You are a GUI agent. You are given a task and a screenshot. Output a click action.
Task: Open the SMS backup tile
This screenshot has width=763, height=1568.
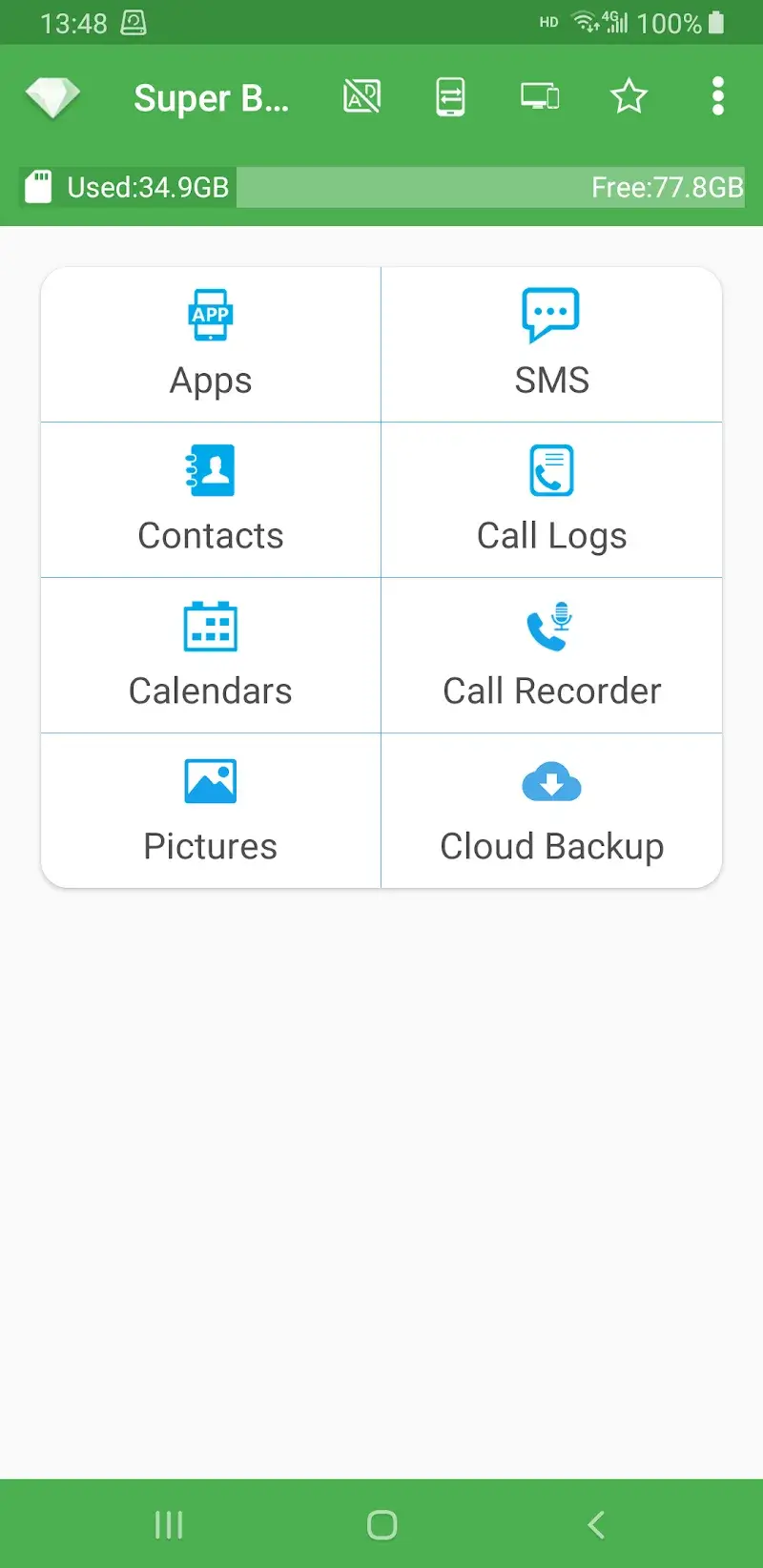coord(551,344)
